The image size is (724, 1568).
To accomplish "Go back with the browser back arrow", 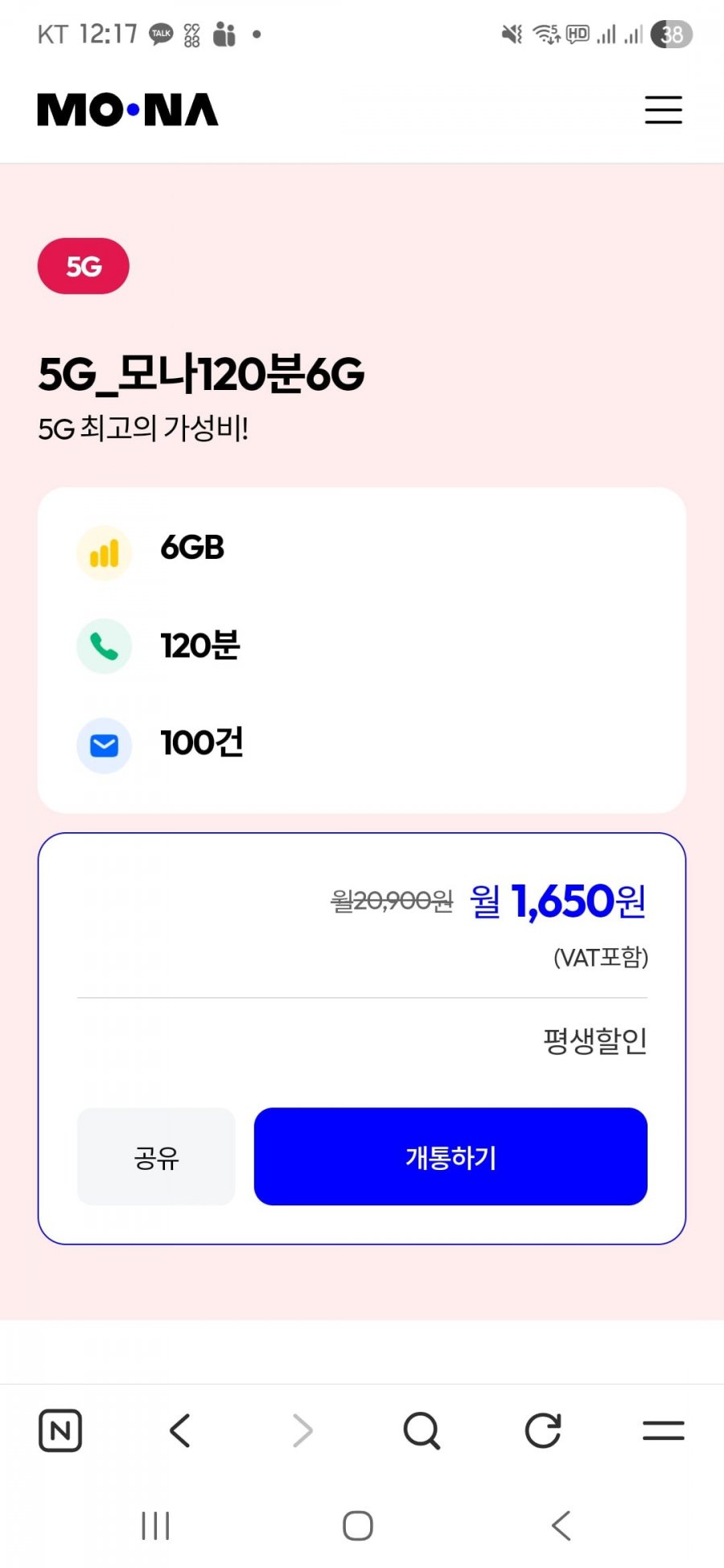I will tap(180, 1430).
